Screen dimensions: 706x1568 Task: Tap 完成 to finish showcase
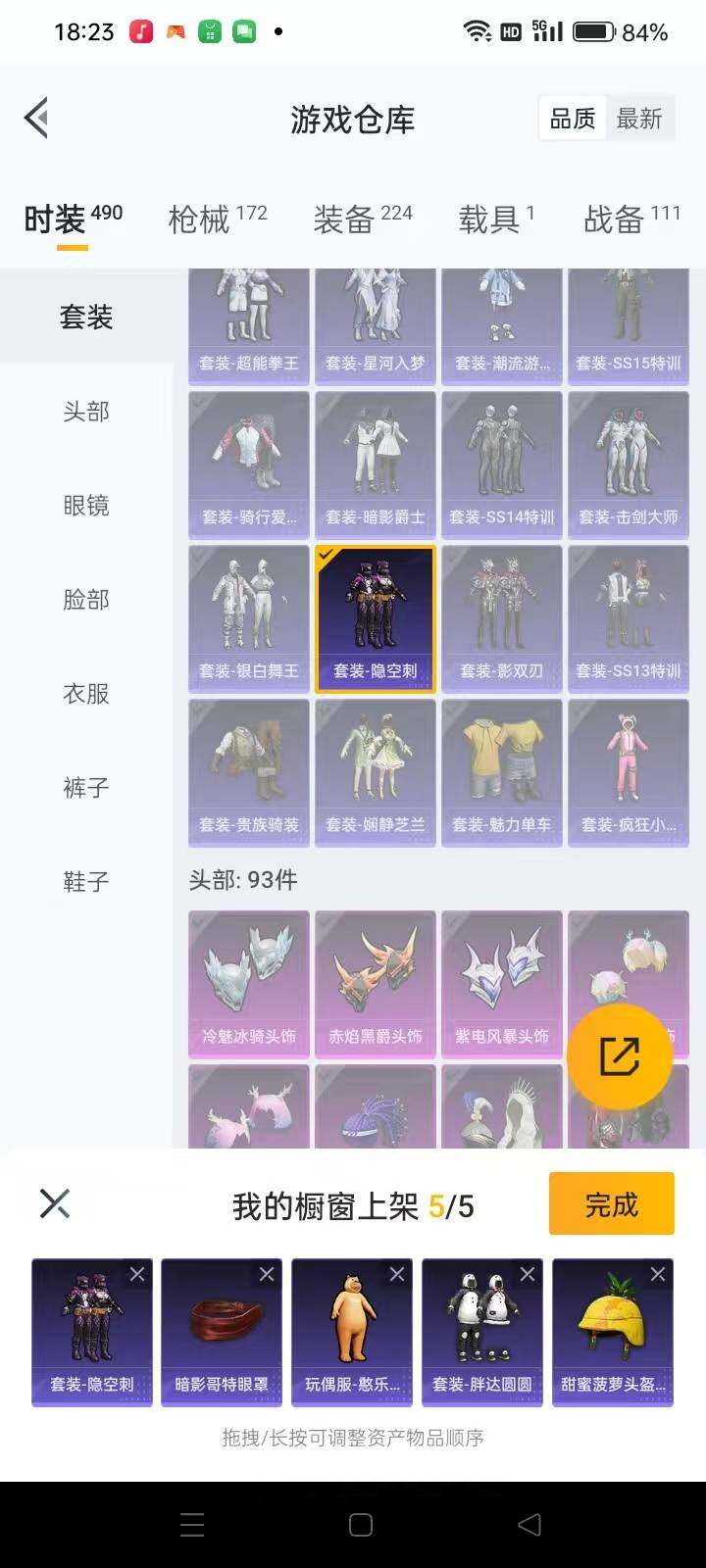(x=611, y=1203)
